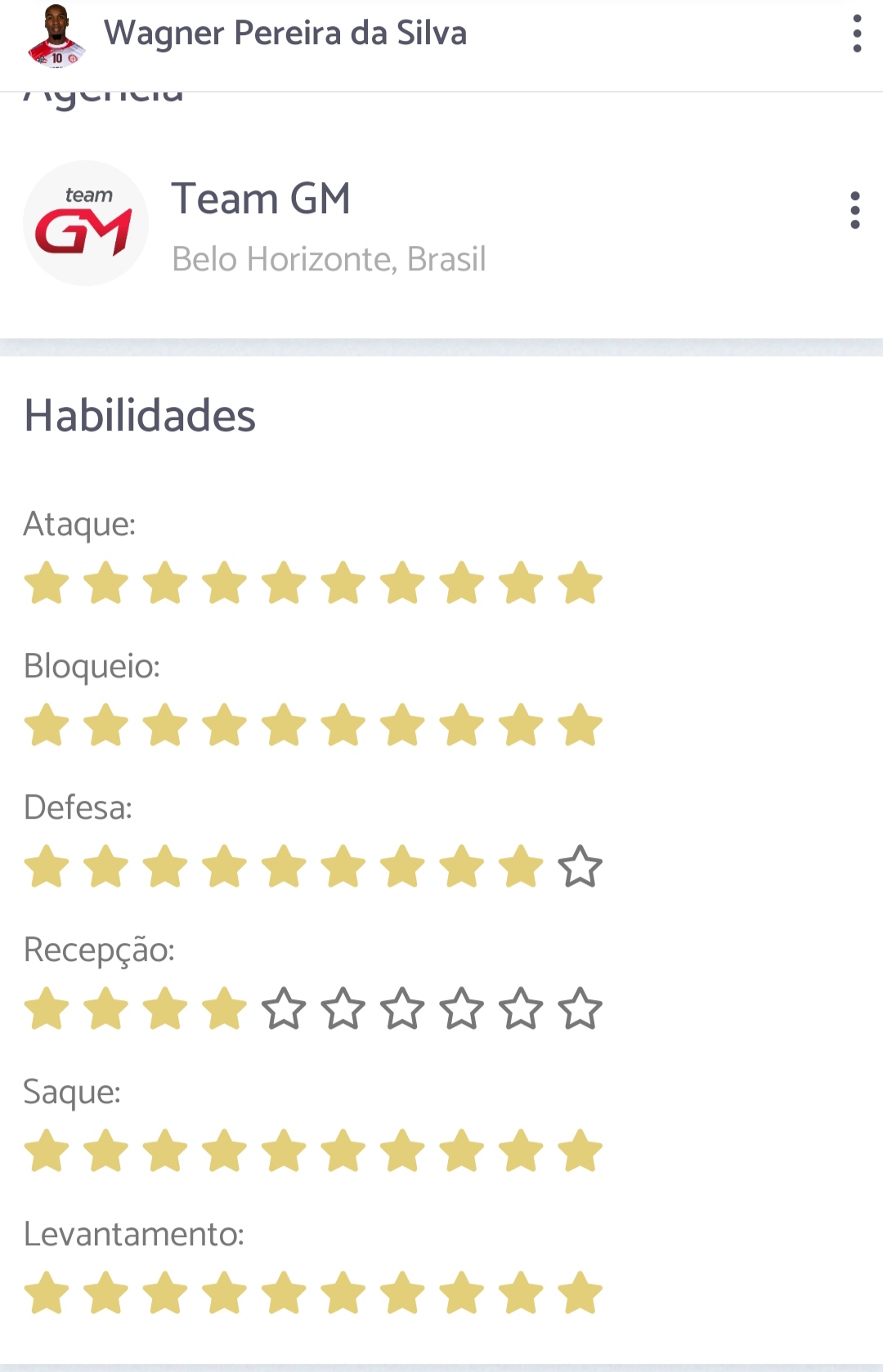Tap Wagner Pereira da Silva's profile photo
The height and width of the screenshot is (1372, 883).
click(56, 36)
